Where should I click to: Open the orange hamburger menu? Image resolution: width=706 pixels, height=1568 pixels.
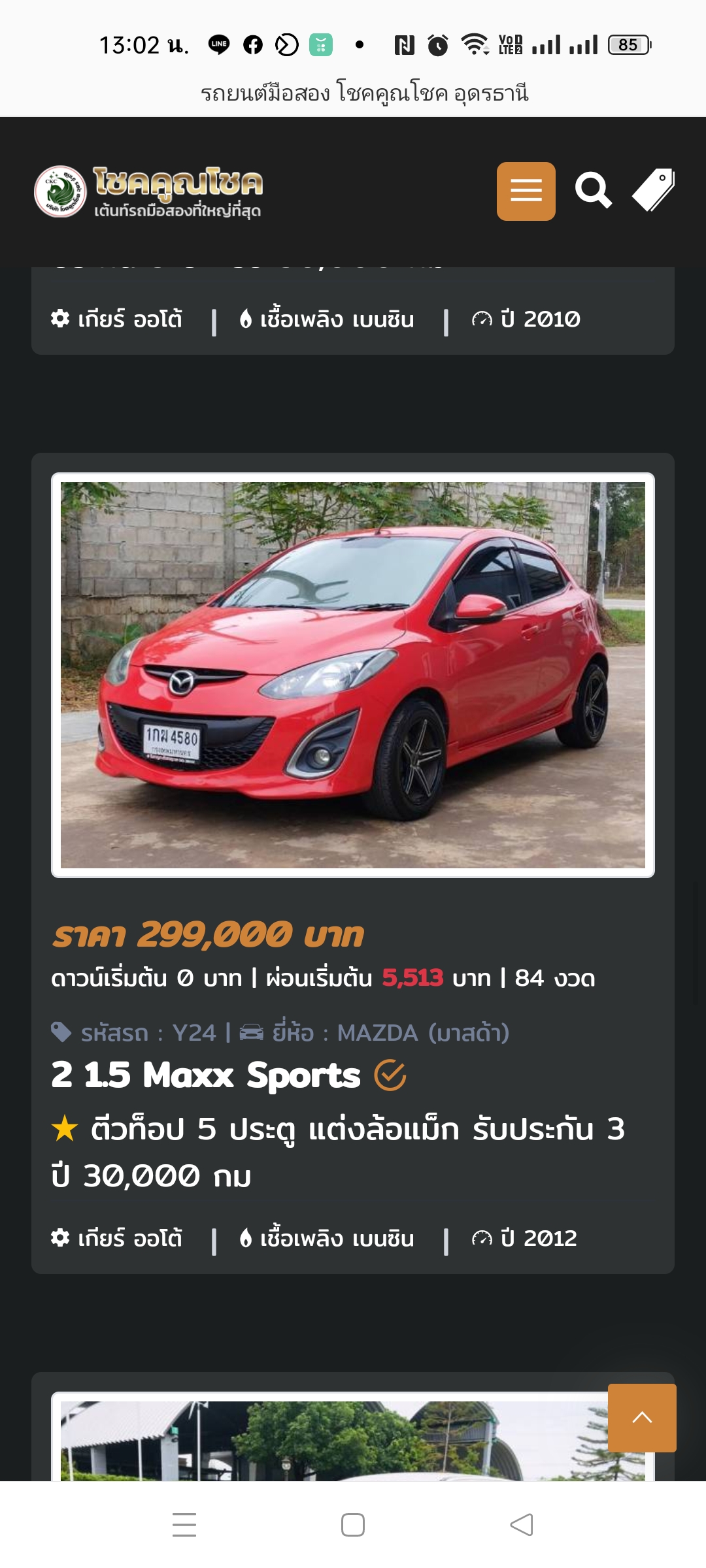[526, 191]
